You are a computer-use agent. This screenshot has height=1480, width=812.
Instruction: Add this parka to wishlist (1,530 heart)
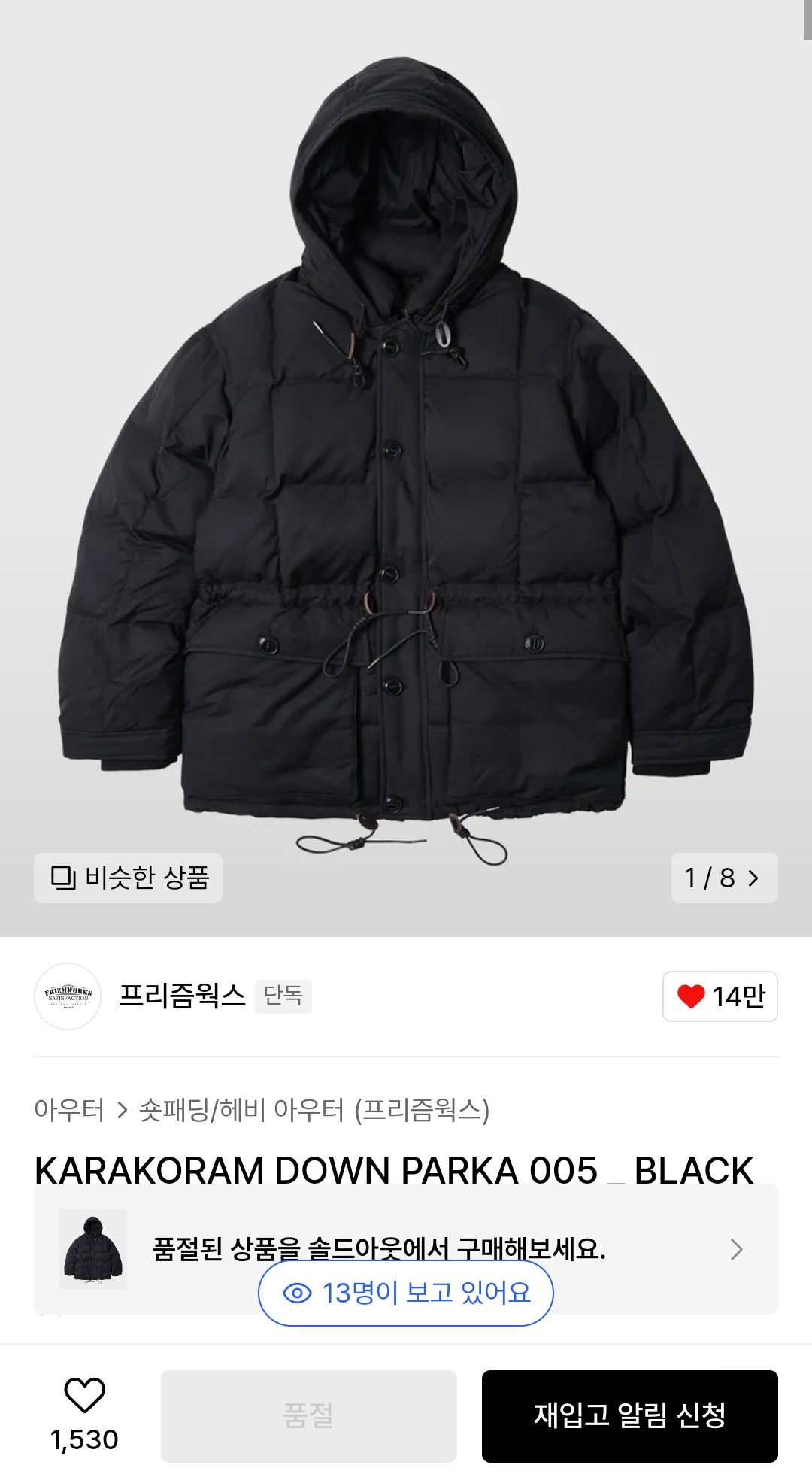(84, 1397)
